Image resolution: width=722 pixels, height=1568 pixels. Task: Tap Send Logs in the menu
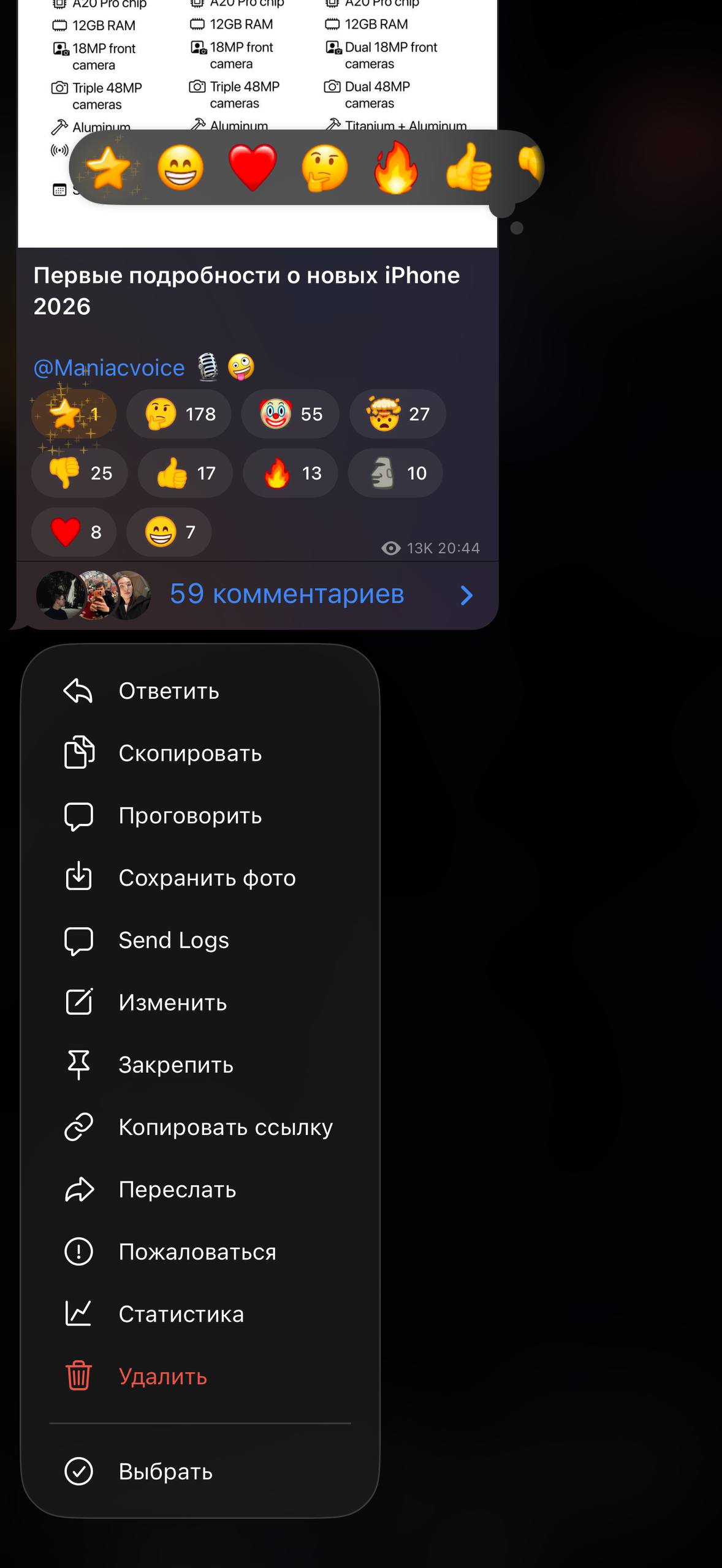tap(173, 940)
